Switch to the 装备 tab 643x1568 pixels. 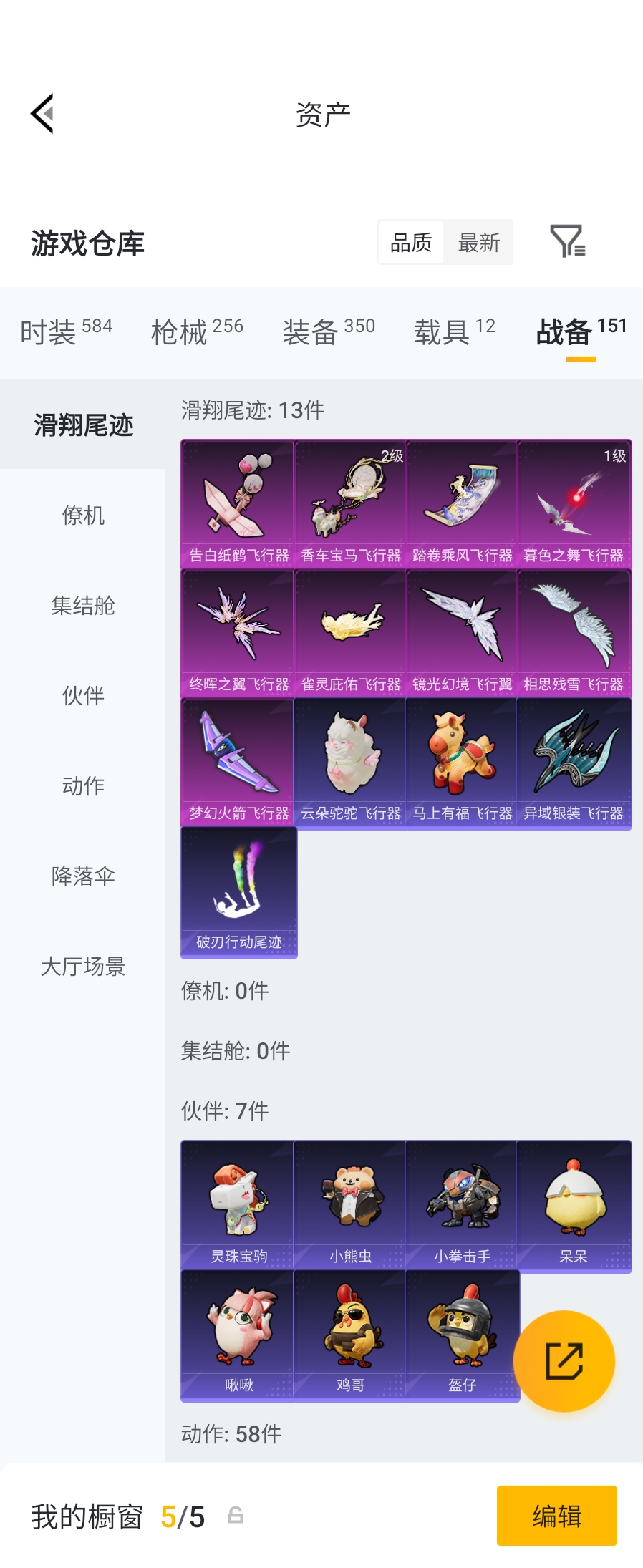tap(329, 331)
